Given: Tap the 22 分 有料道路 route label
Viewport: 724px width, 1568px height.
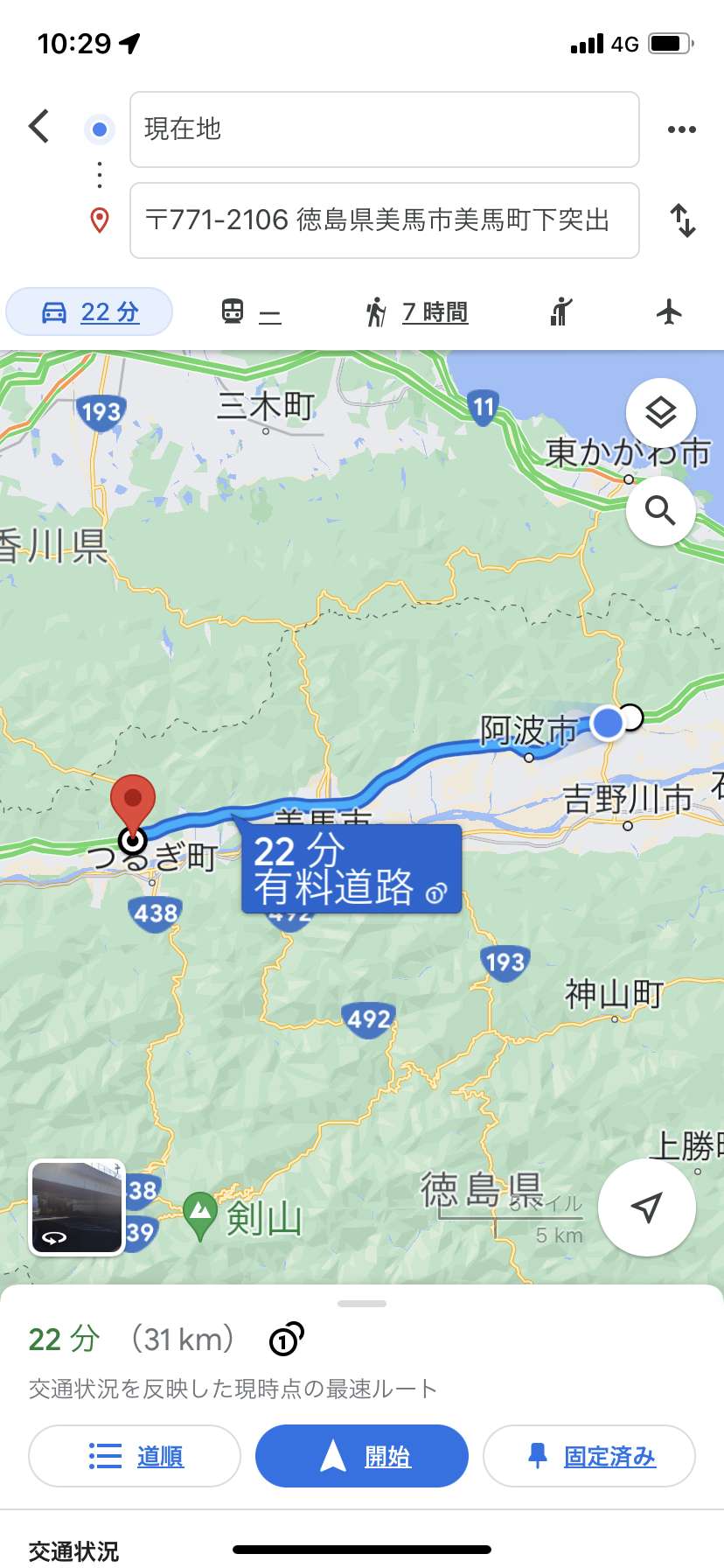Looking at the screenshot, I should [x=352, y=869].
